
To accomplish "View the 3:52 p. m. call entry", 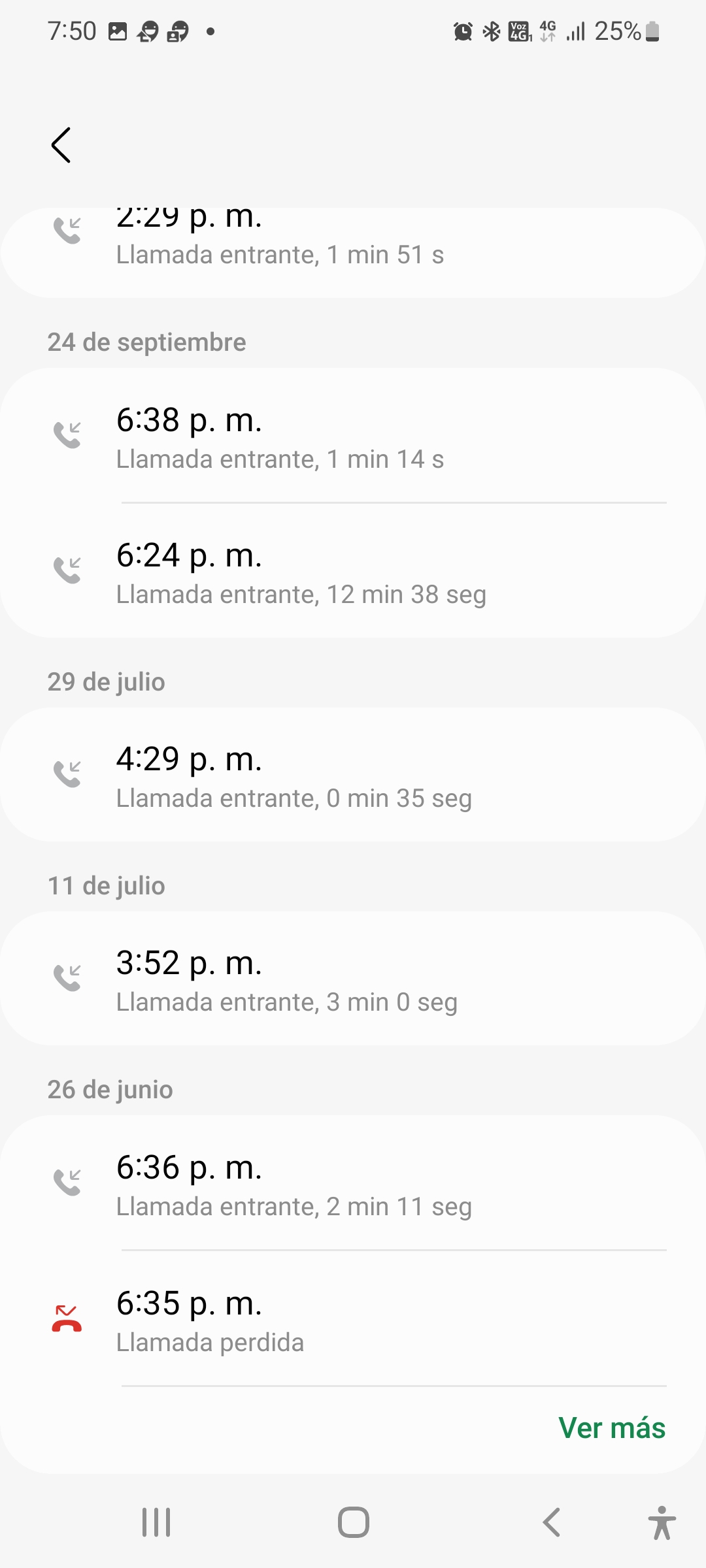I will pyautogui.click(x=353, y=980).
